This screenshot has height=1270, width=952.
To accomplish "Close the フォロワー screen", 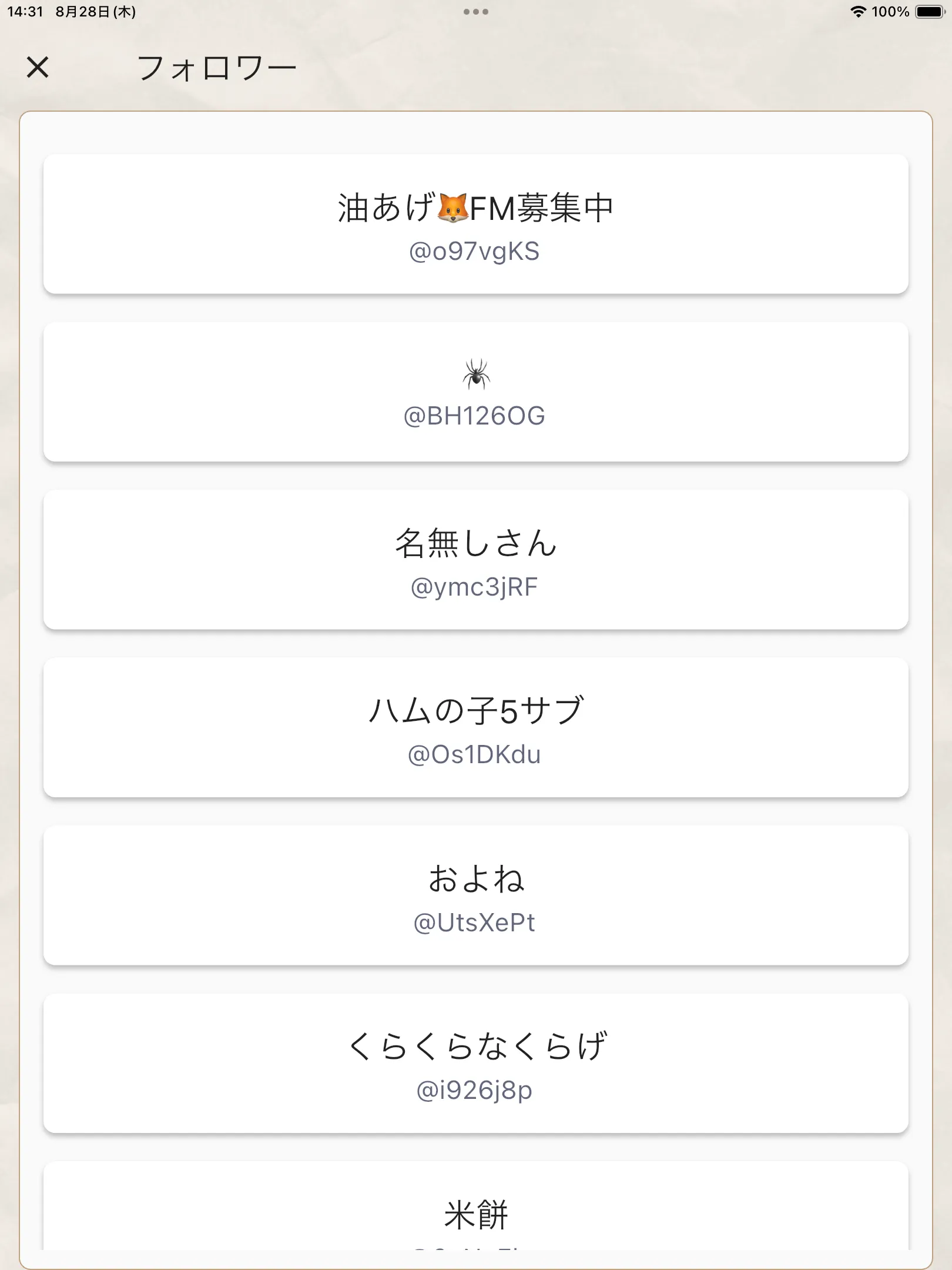I will pos(38,68).
